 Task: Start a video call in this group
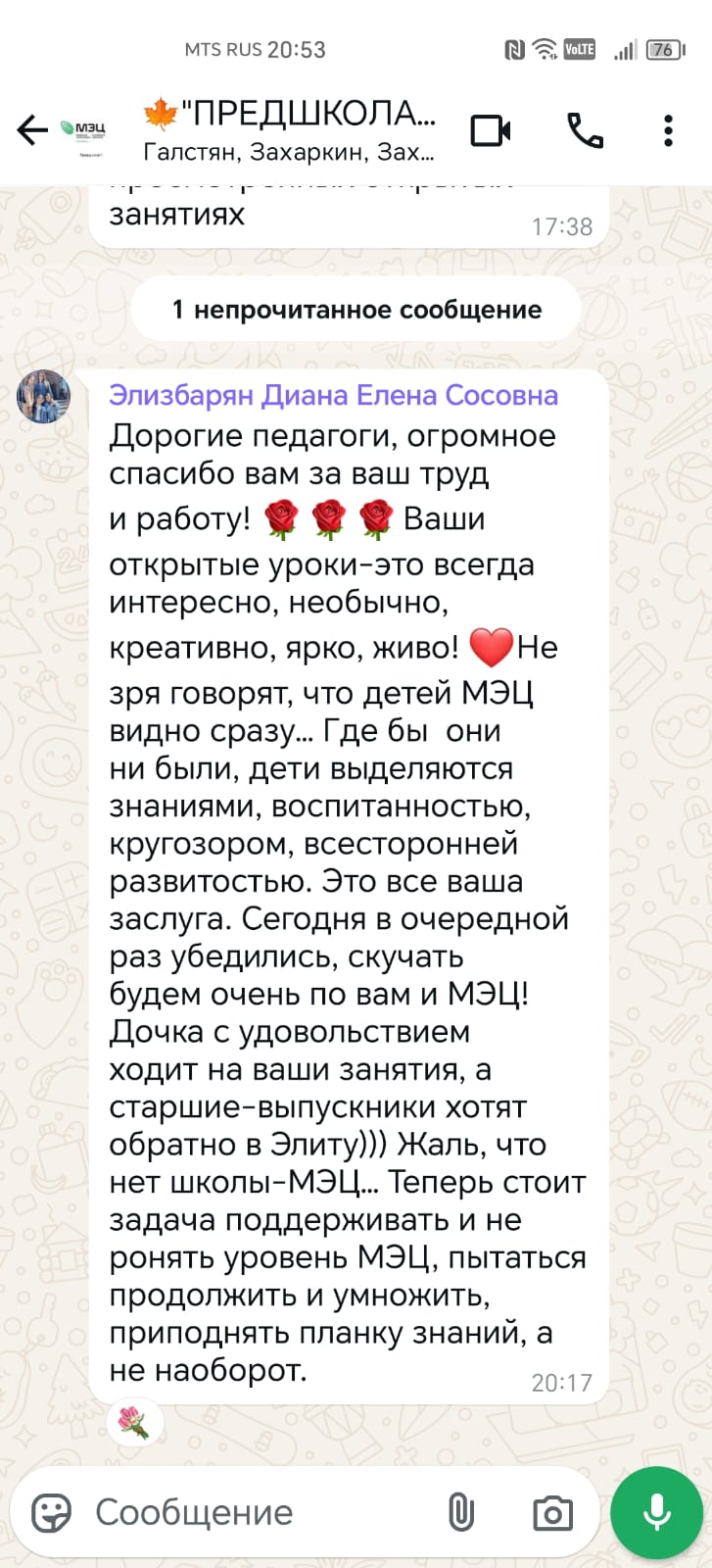pos(491,130)
